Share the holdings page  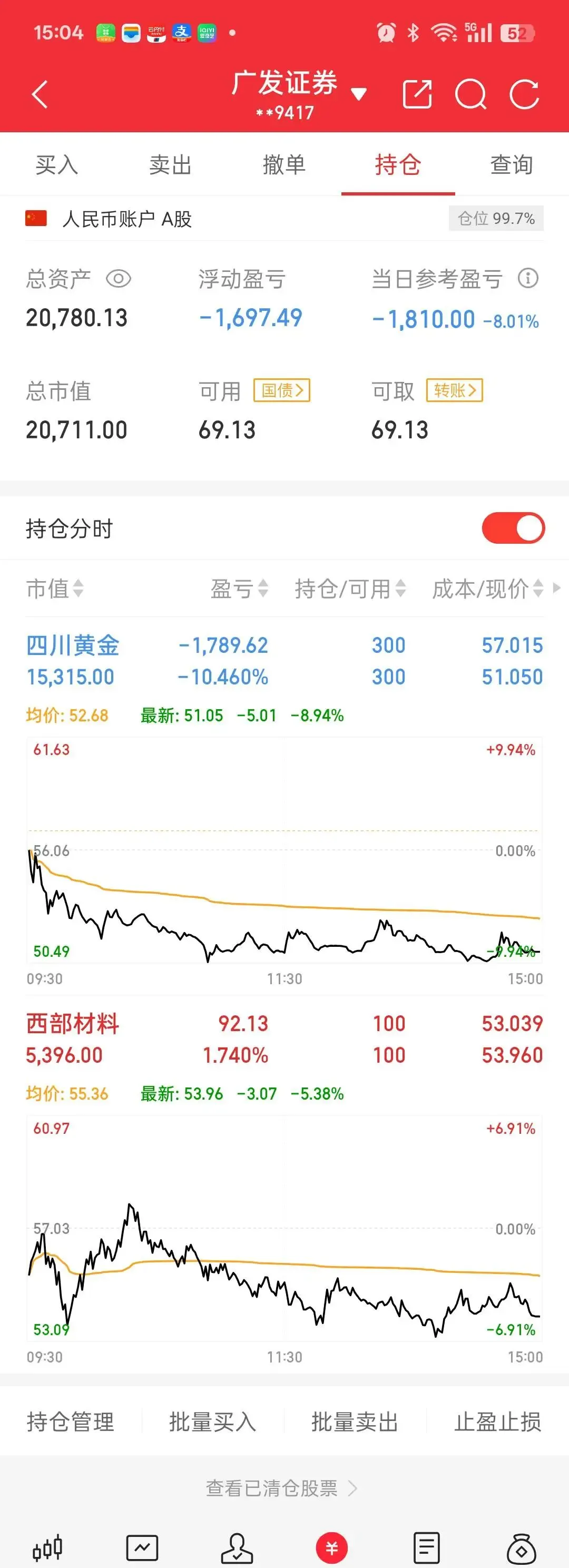(x=417, y=94)
